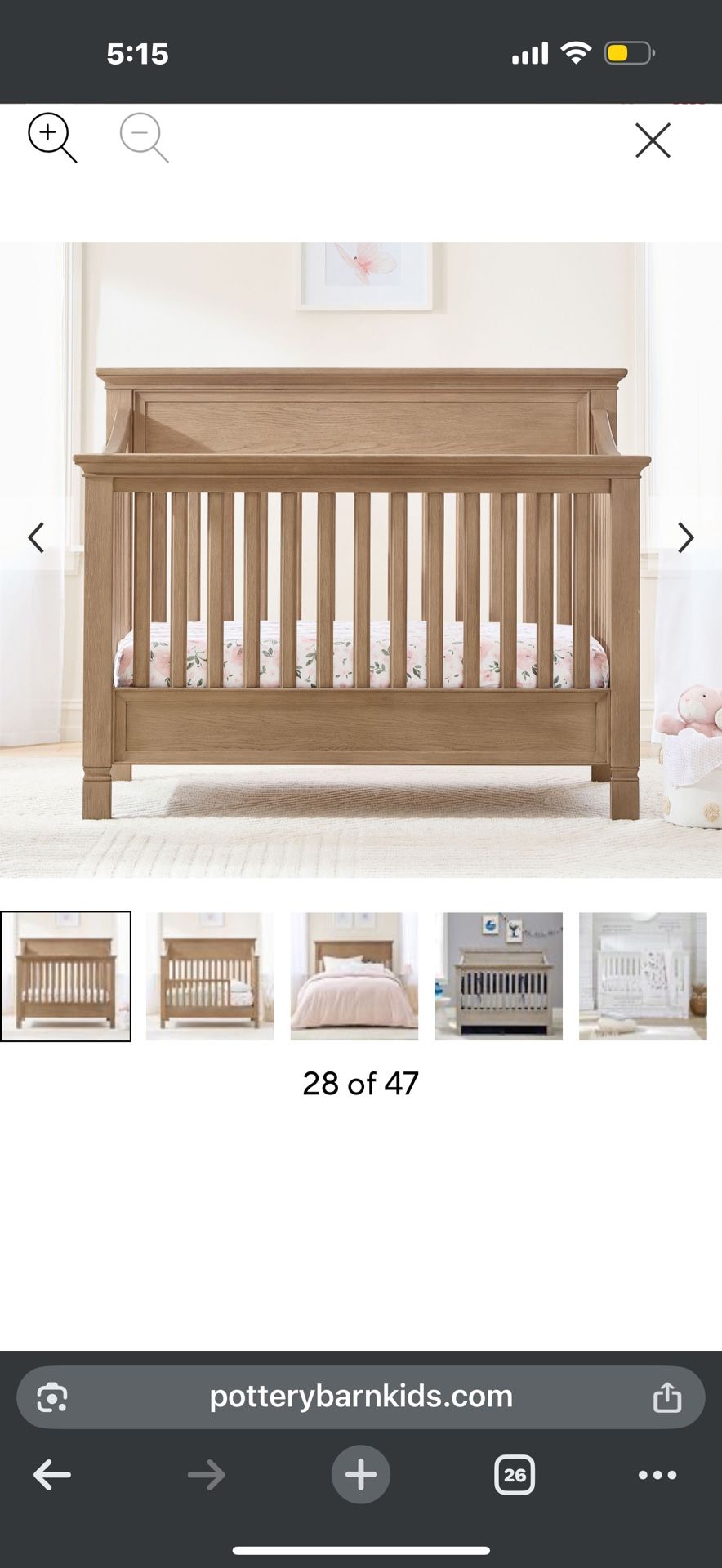The width and height of the screenshot is (722, 1568).
Task: Select the first crib thumbnail
Action: click(67, 978)
